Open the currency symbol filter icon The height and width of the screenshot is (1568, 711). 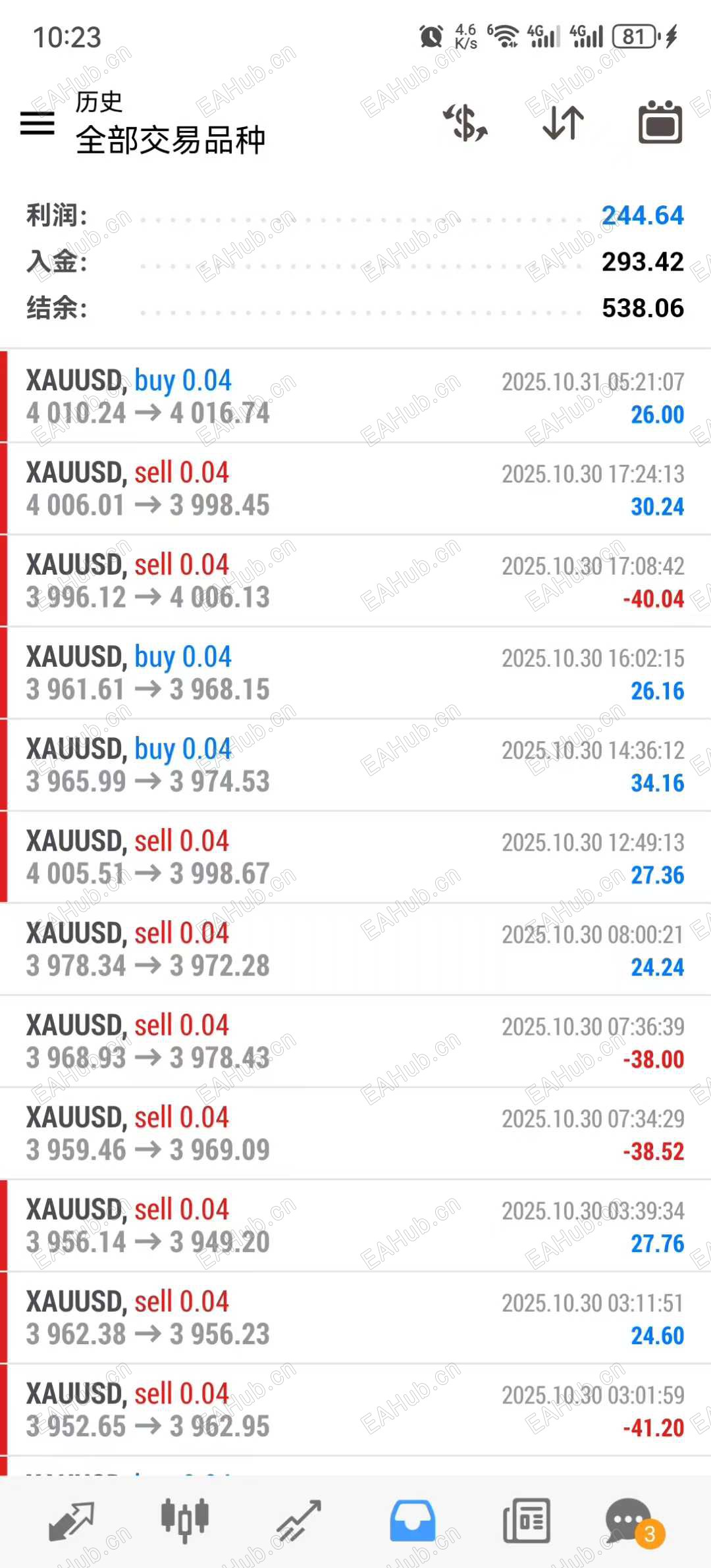pyautogui.click(x=465, y=123)
